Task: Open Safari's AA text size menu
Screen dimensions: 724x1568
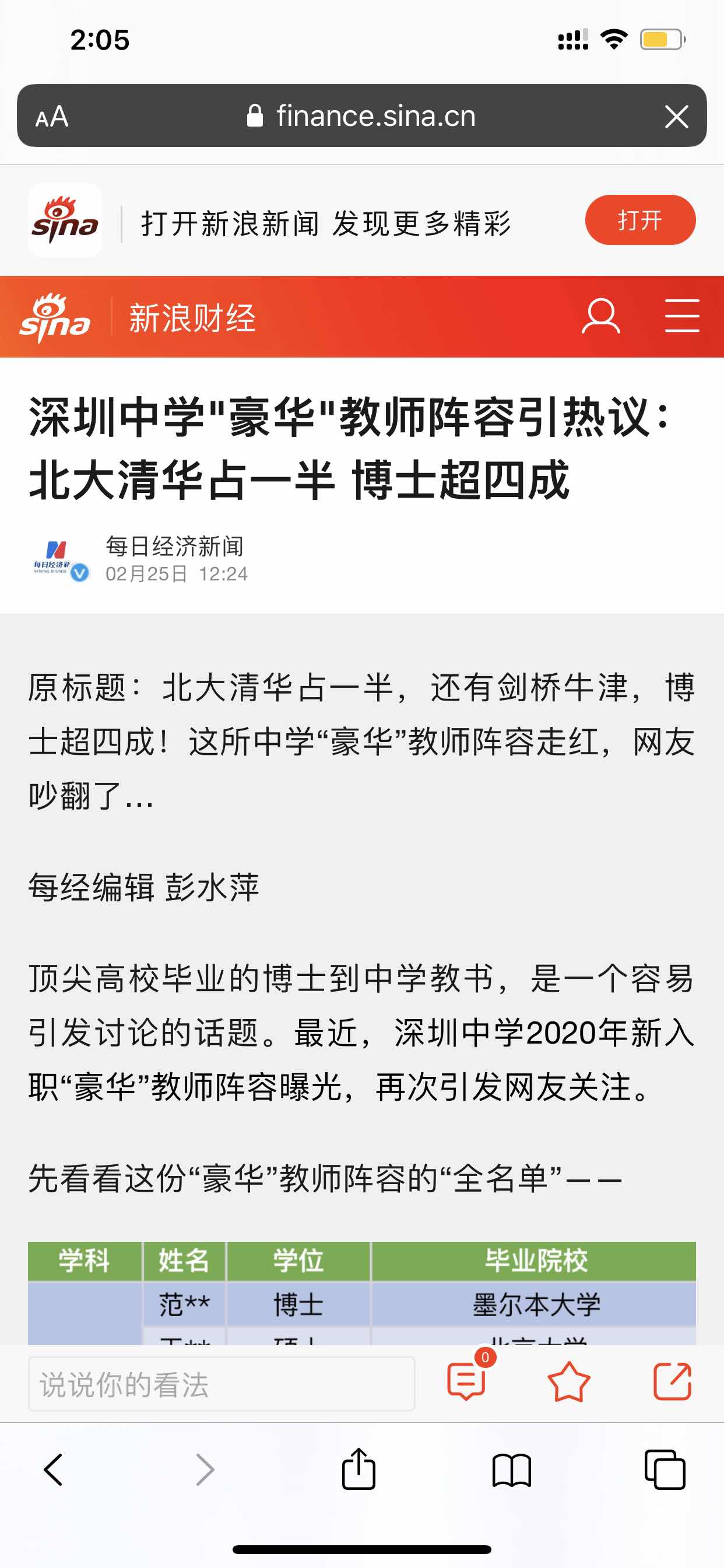Action: [52, 116]
